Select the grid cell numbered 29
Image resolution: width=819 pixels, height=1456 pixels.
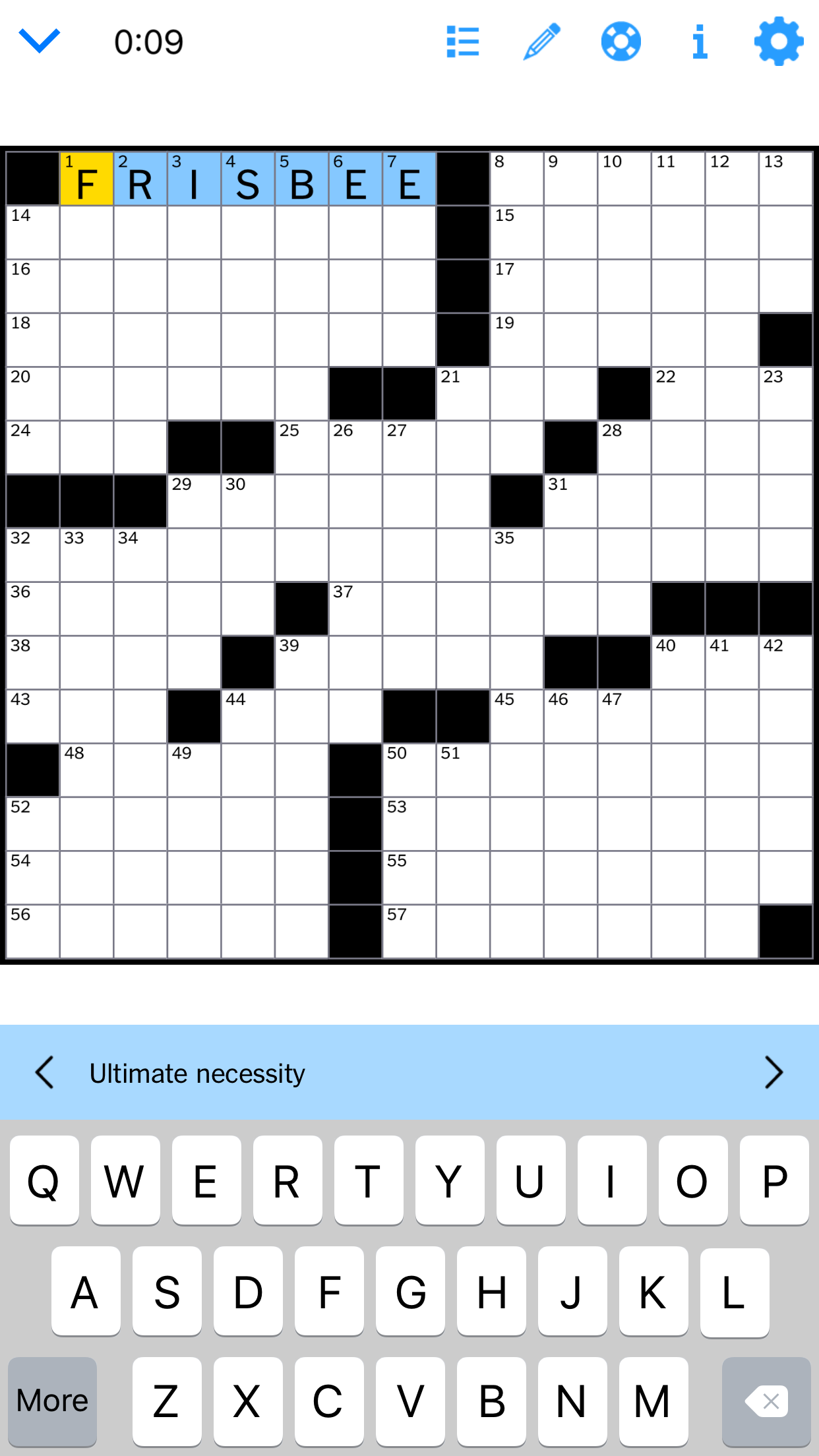pos(195,502)
